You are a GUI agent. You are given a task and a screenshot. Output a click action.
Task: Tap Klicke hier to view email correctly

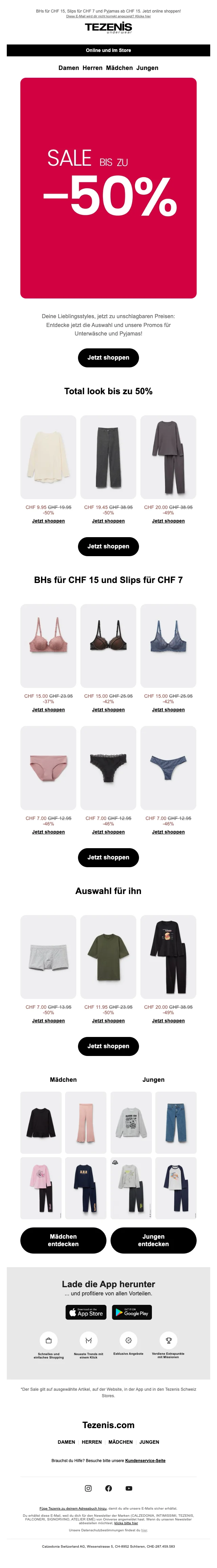click(143, 16)
